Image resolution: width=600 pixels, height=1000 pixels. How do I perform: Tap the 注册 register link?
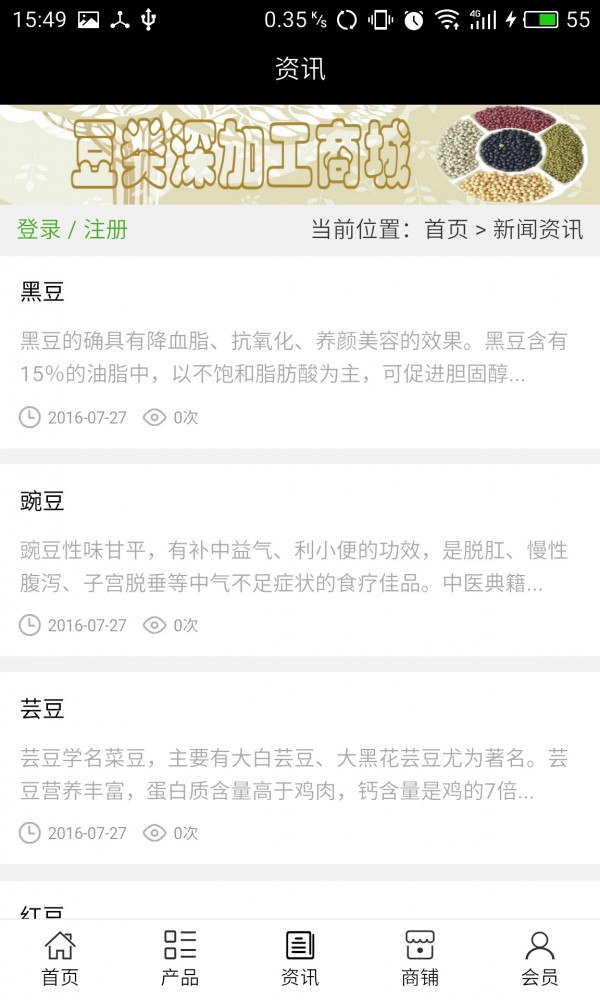[x=106, y=230]
